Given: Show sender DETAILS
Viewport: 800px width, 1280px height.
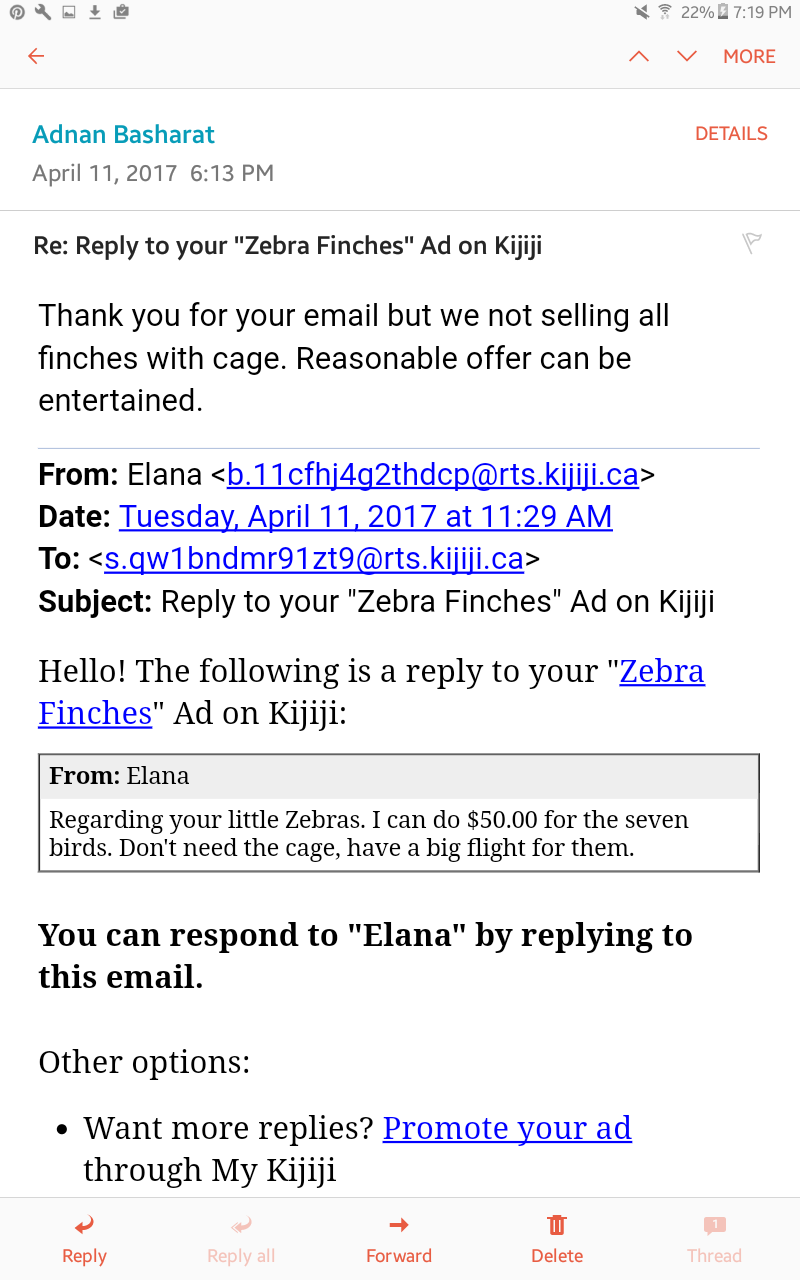Looking at the screenshot, I should pyautogui.click(x=731, y=133).
